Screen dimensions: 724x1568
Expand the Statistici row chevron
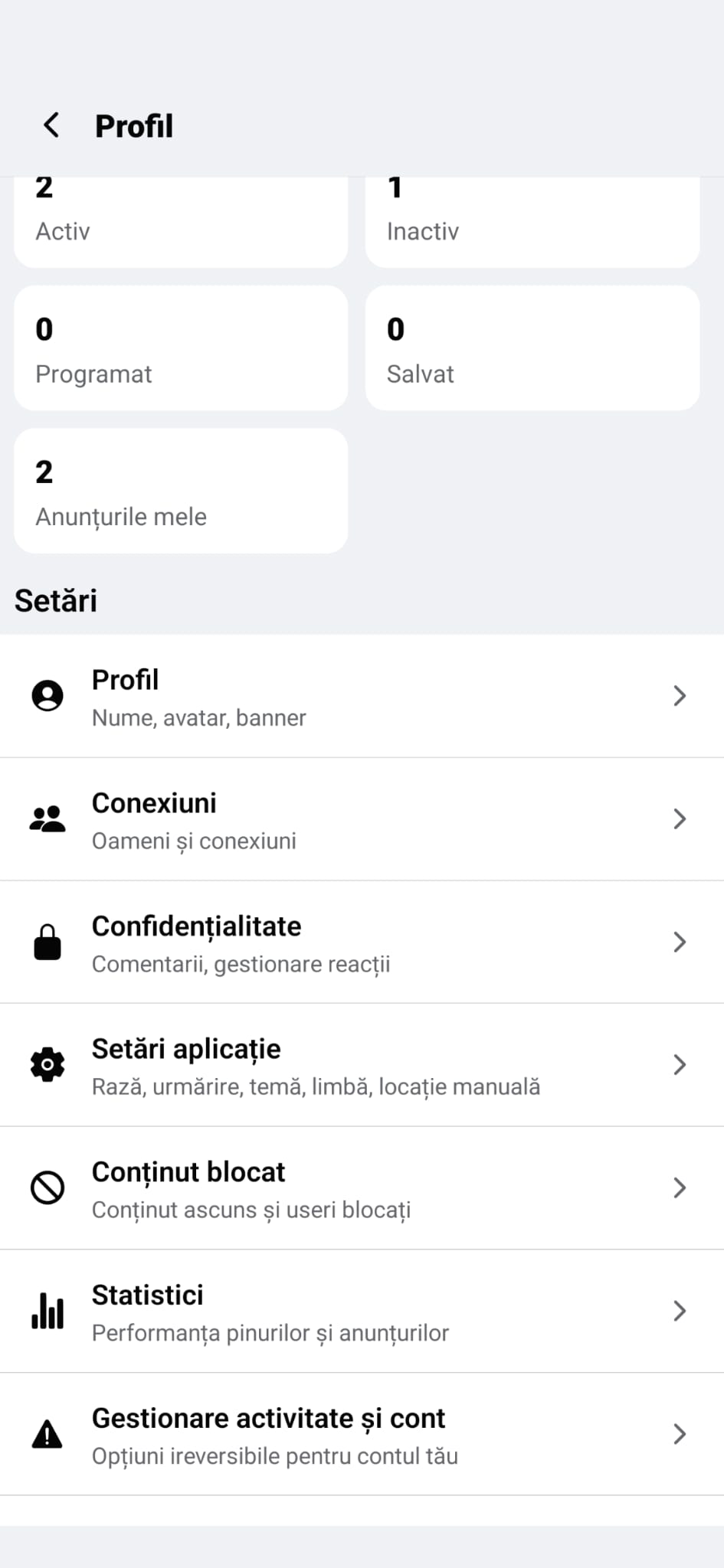pos(680,1311)
